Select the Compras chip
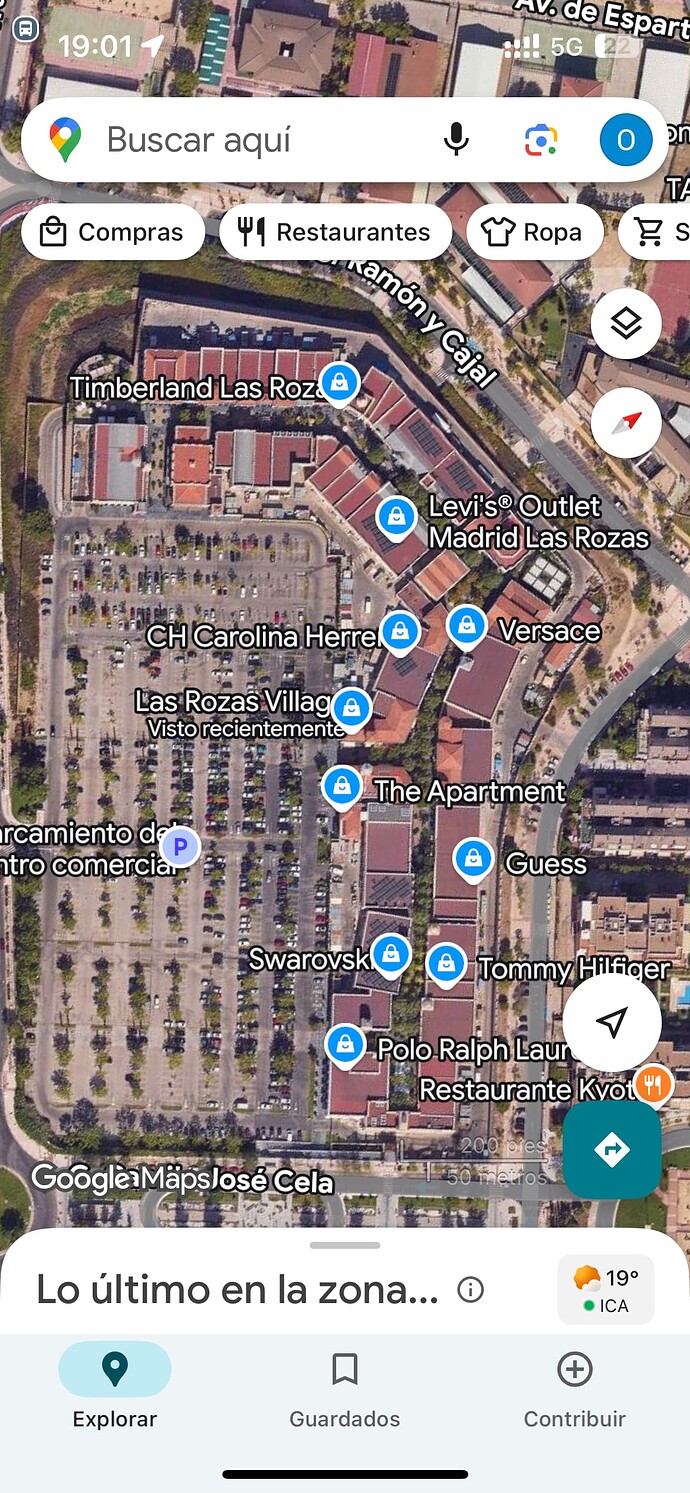 pos(112,232)
